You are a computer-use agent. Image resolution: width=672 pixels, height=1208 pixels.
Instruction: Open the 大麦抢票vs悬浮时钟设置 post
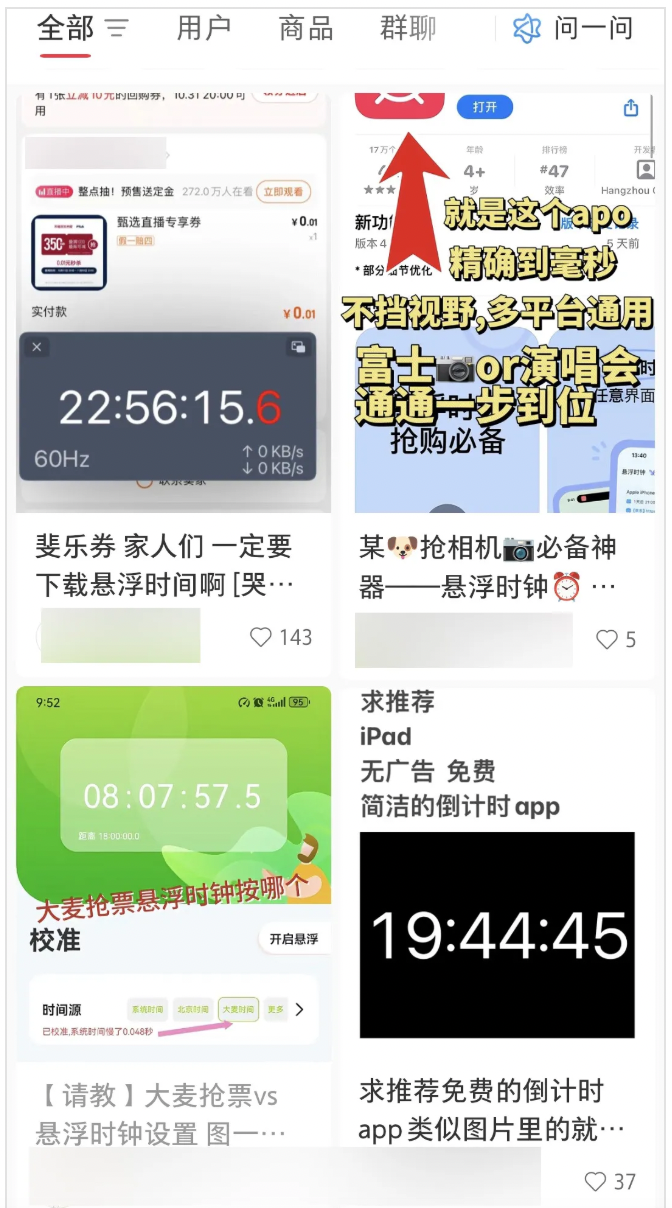coord(172,1114)
